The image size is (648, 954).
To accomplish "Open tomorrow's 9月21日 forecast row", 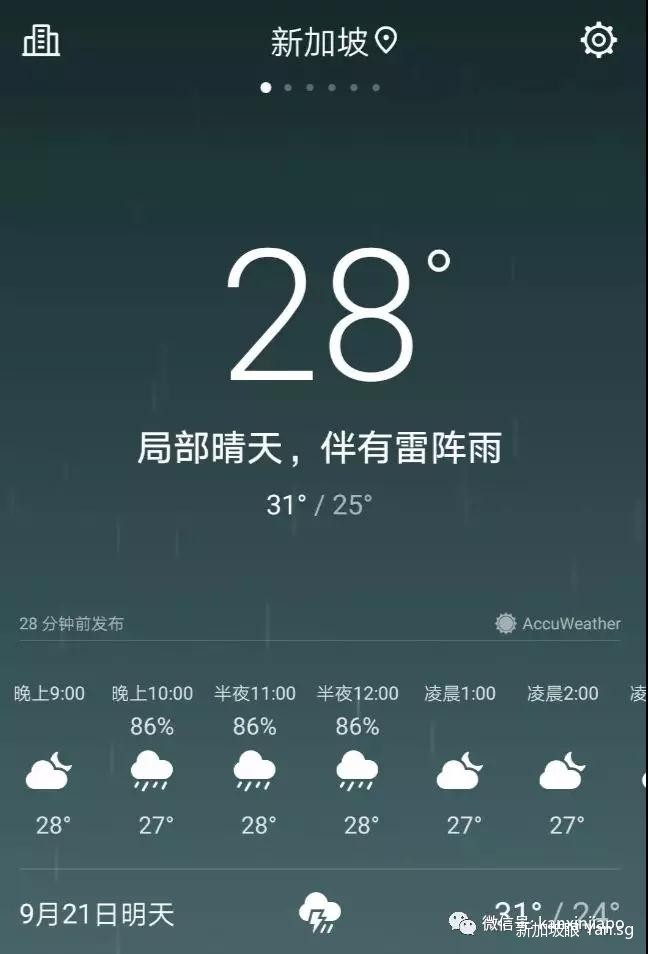I will tap(98, 913).
